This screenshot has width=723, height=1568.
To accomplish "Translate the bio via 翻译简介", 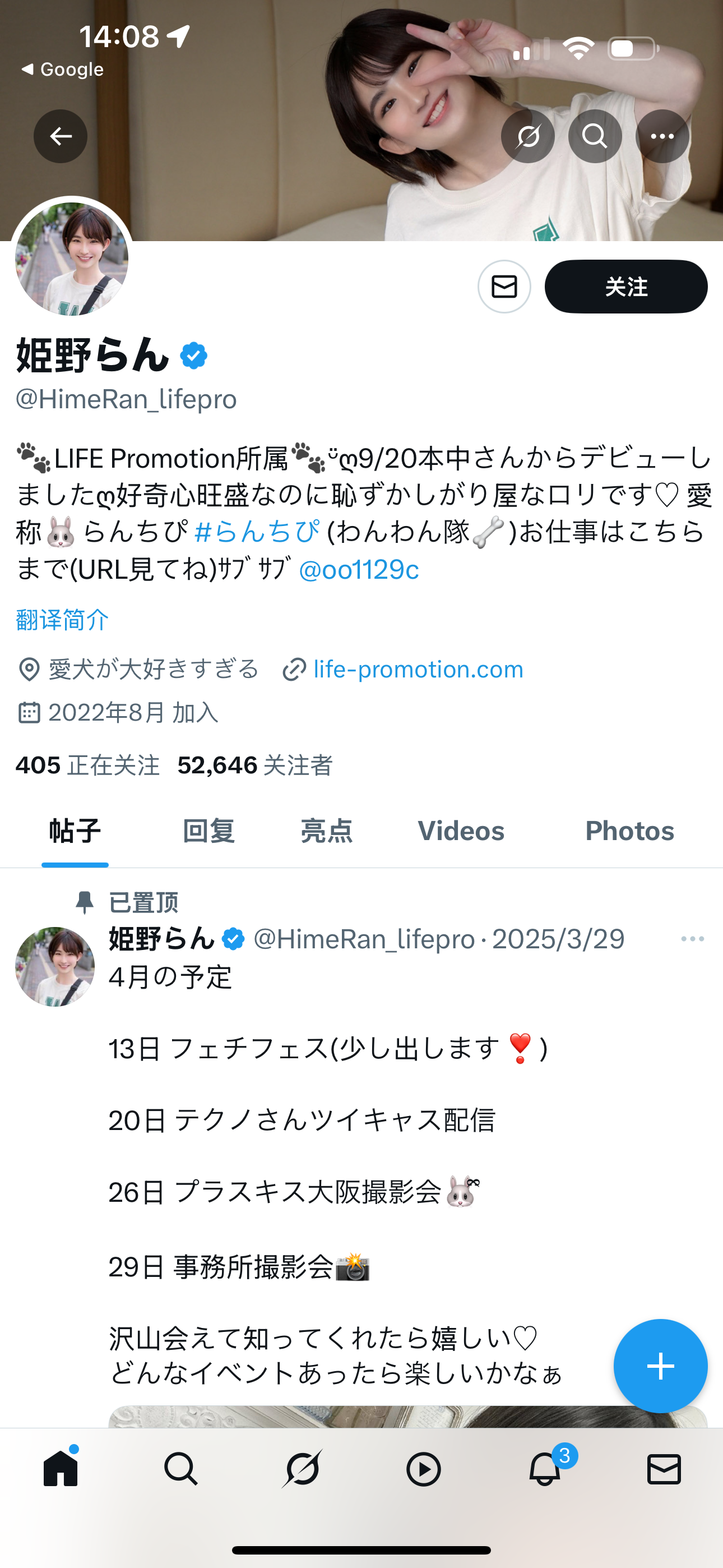I will (x=62, y=620).
